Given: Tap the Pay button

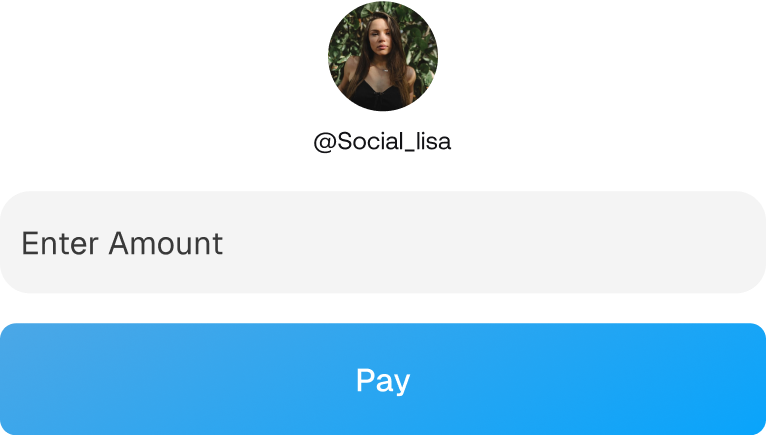Looking at the screenshot, I should tap(383, 380).
